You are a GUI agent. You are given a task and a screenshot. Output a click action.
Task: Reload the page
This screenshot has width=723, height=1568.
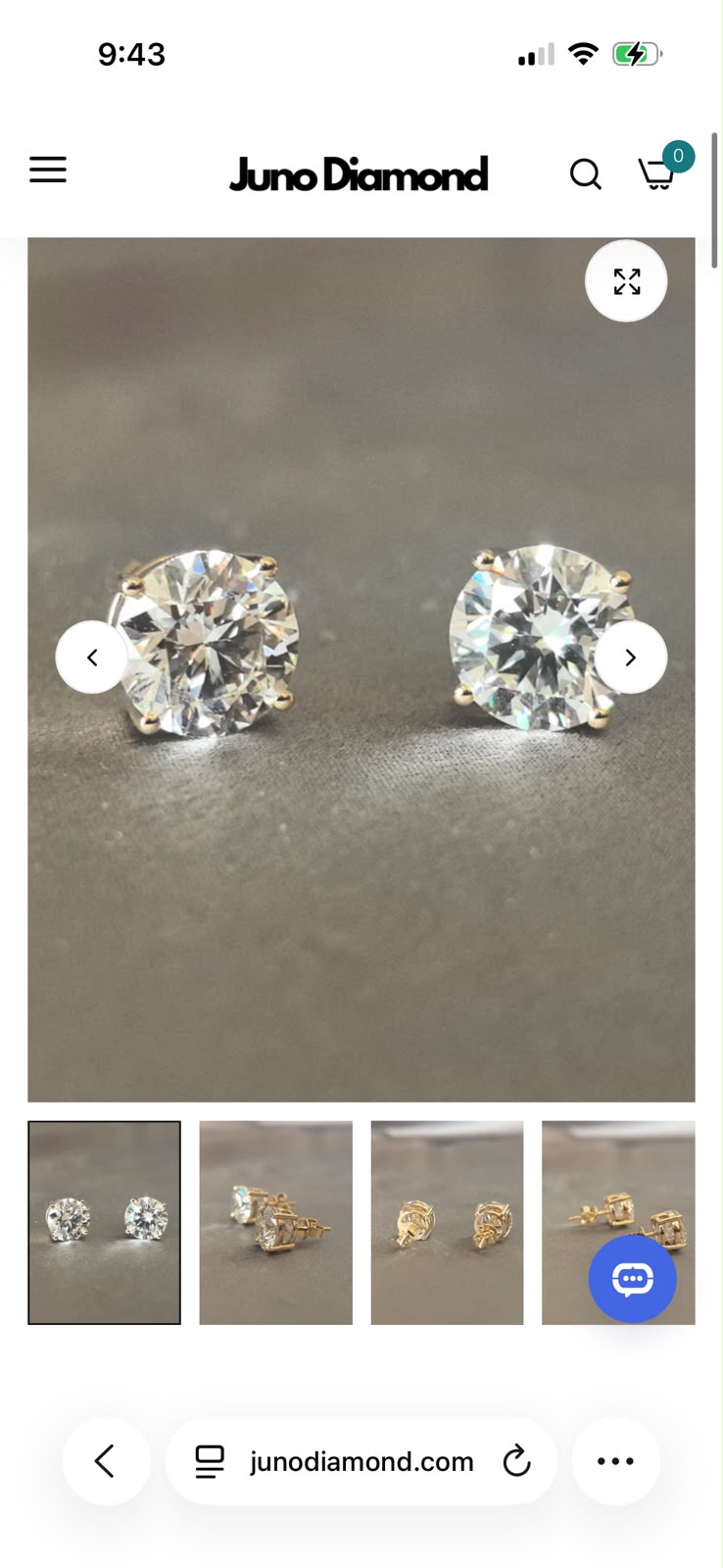point(516,1461)
